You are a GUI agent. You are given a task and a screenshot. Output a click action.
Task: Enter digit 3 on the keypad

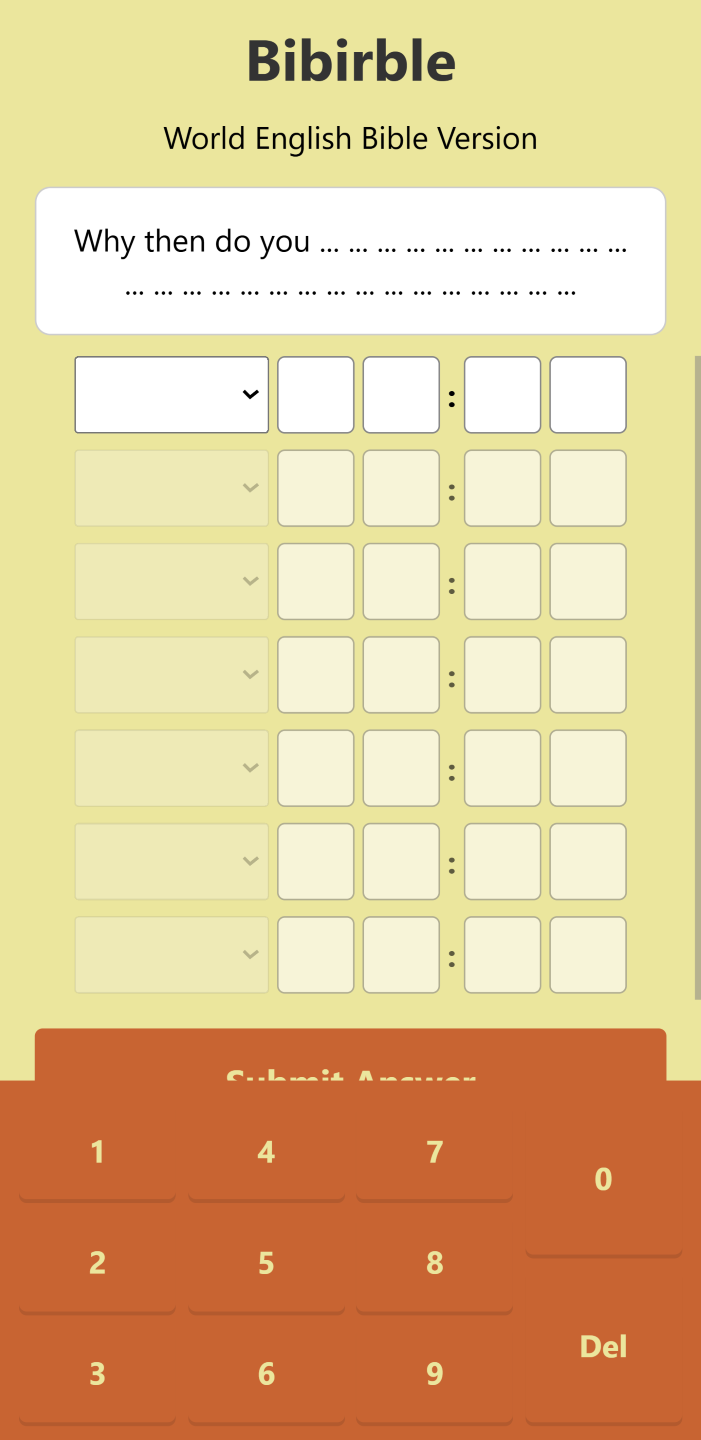[97, 1374]
